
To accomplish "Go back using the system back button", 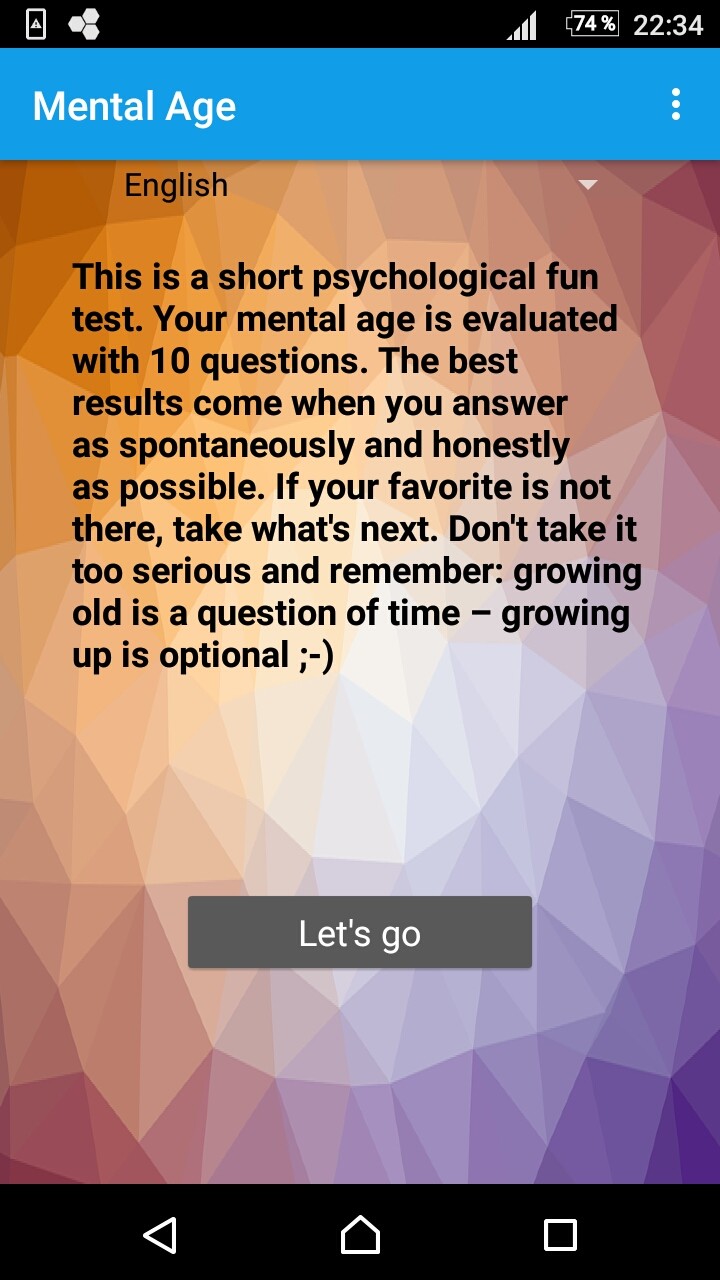I will 160,1235.
